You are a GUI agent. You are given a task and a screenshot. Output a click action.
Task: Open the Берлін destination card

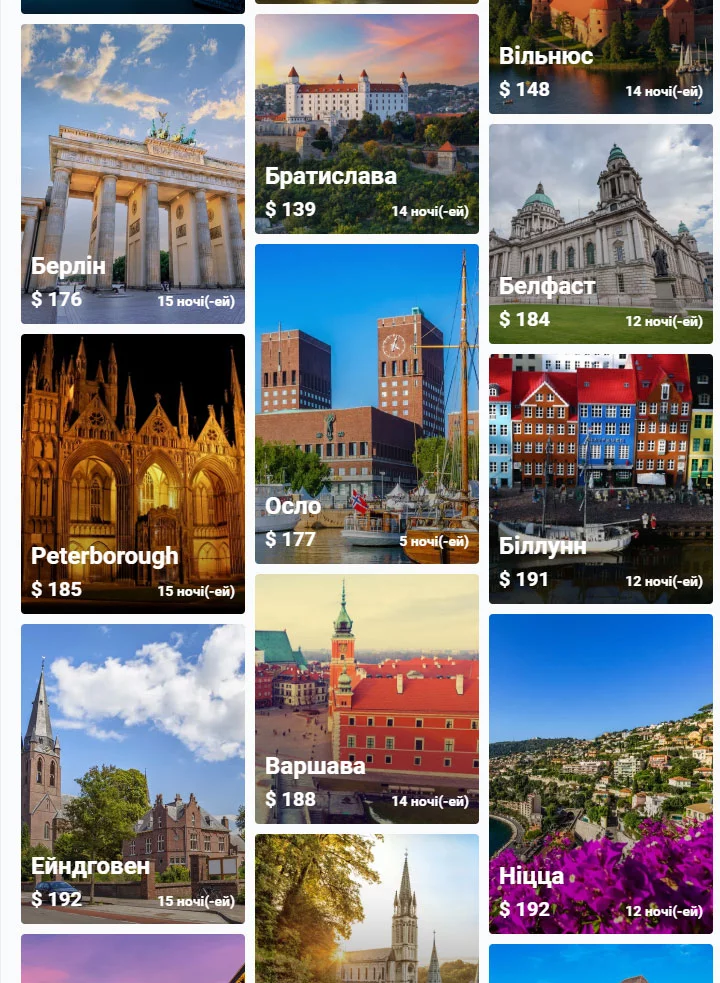pos(133,174)
